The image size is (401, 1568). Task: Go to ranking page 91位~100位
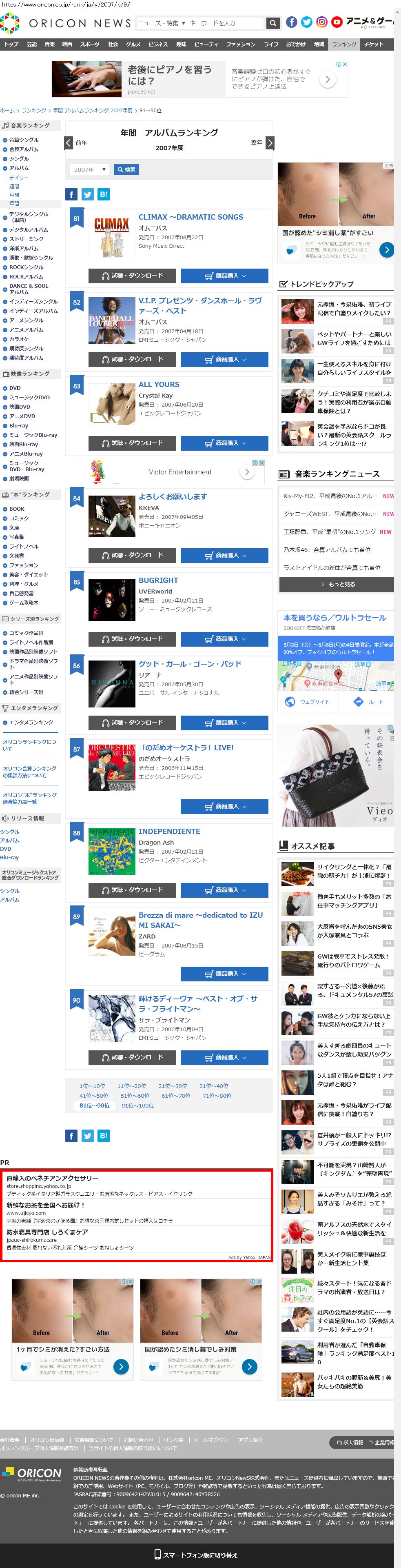(x=137, y=1106)
